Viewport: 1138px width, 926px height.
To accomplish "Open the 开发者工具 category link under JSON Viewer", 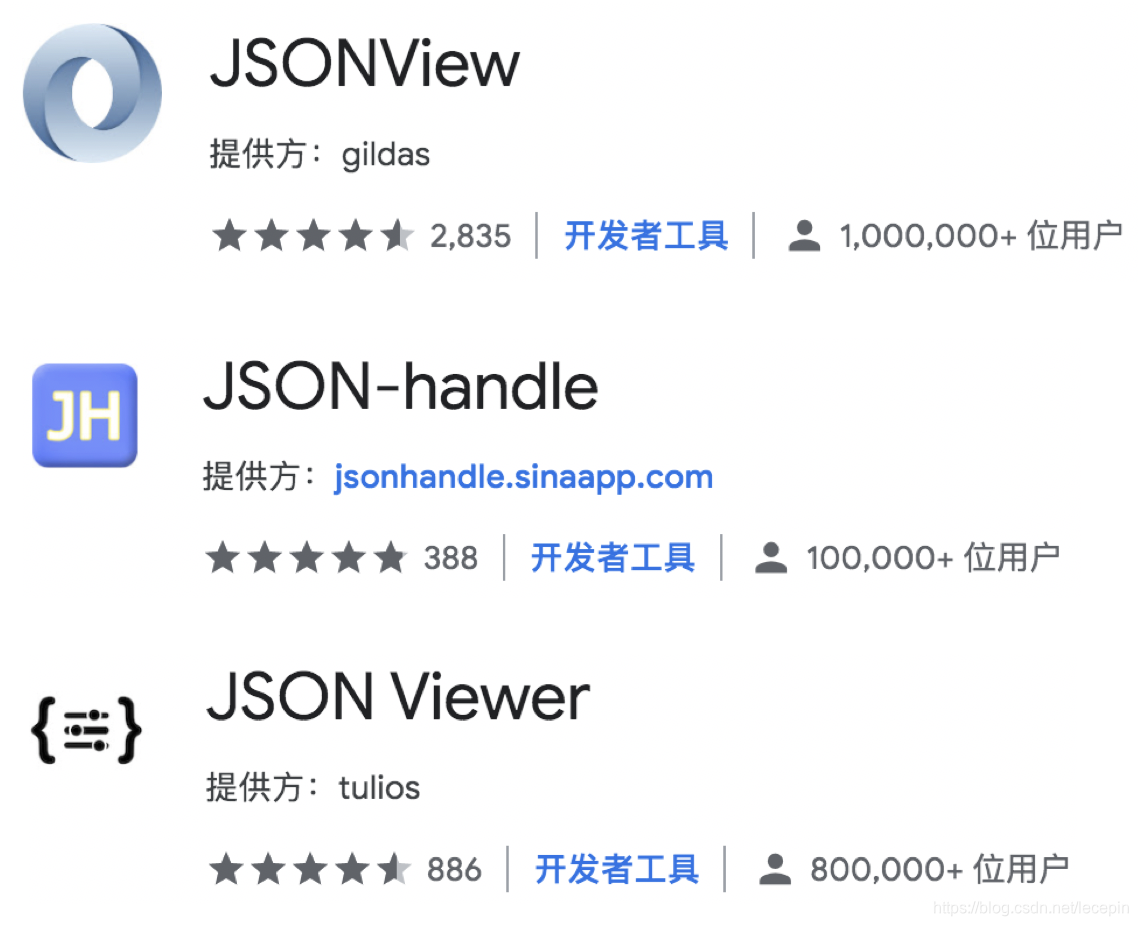I will click(x=616, y=869).
